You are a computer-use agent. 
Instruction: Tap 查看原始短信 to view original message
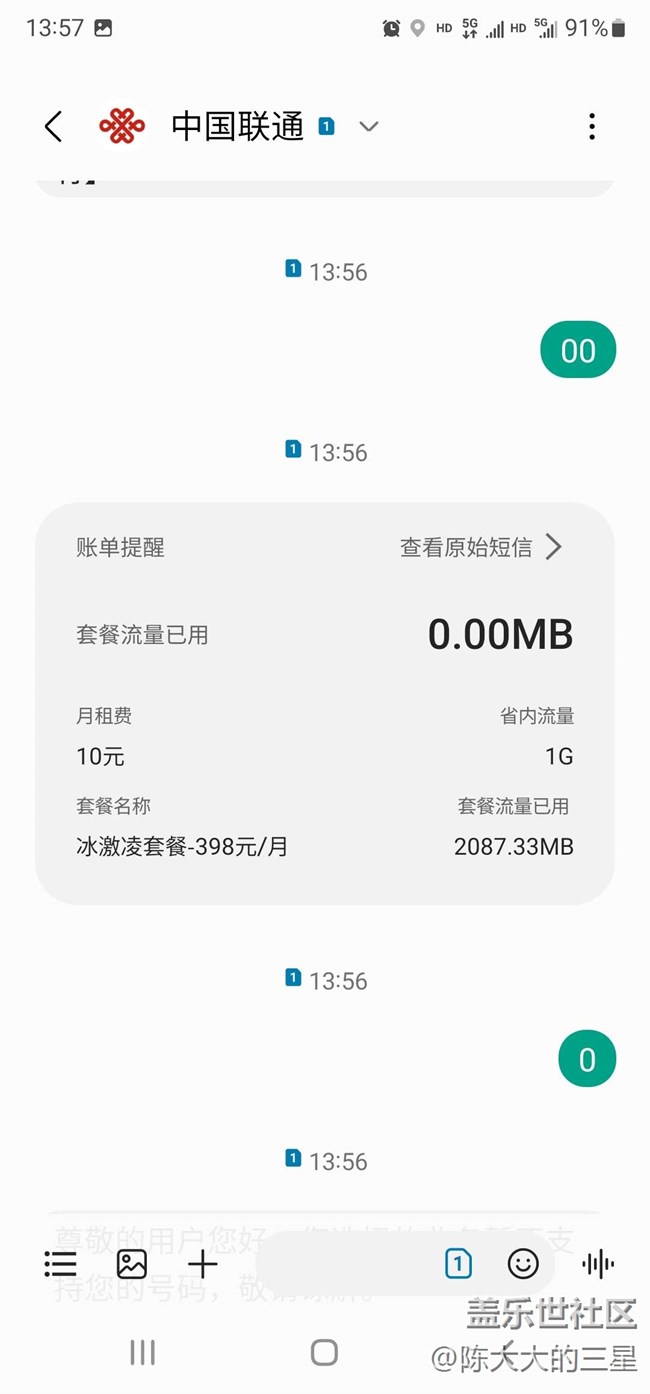tap(480, 547)
